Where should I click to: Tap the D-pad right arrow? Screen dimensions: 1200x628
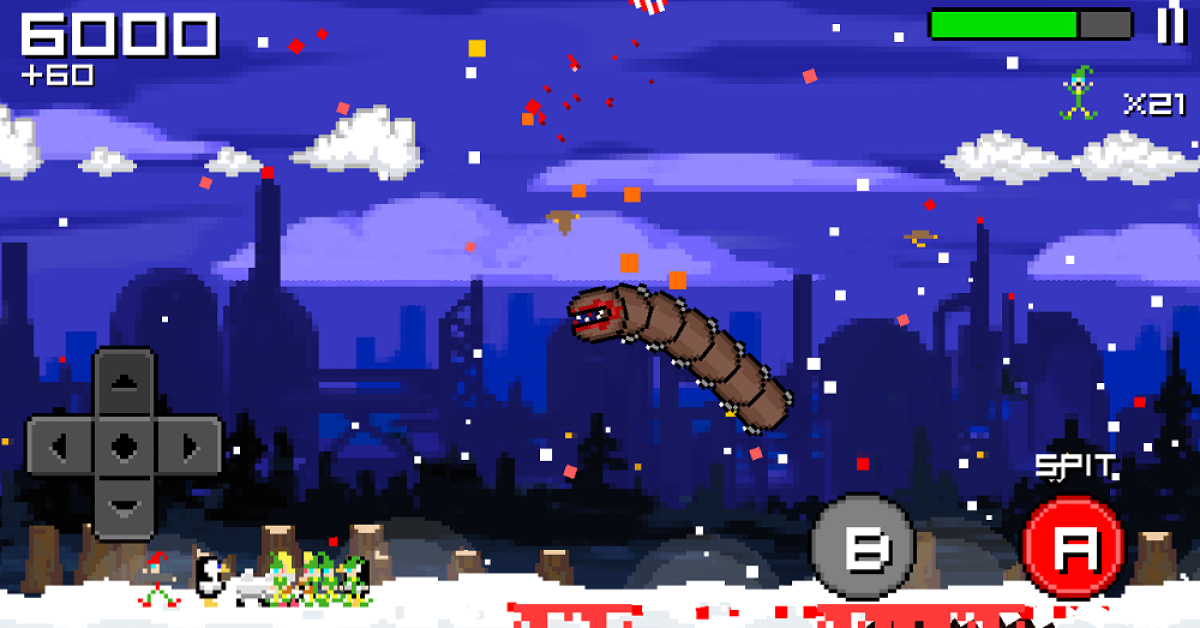click(188, 446)
